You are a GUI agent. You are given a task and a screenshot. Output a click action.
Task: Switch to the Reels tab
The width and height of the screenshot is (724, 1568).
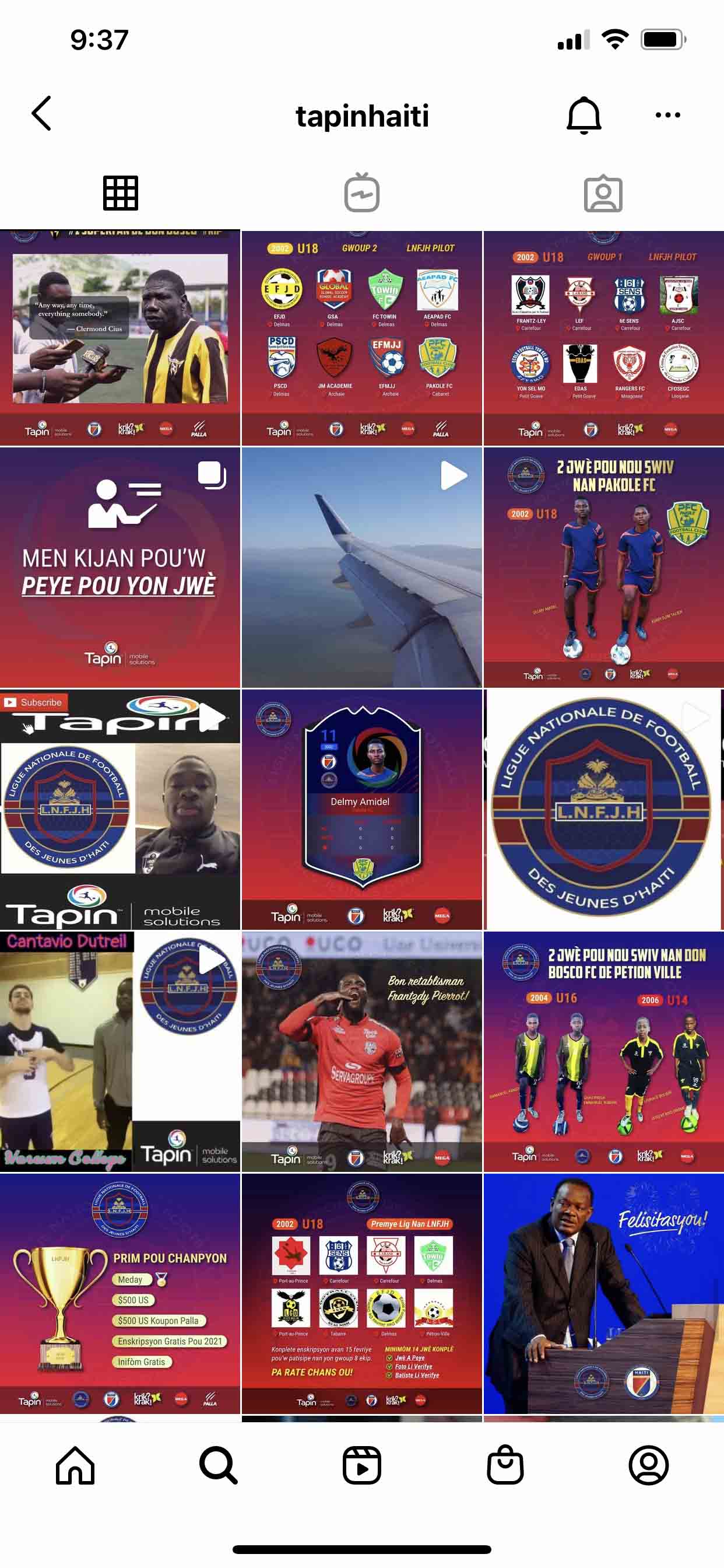coord(361,1465)
